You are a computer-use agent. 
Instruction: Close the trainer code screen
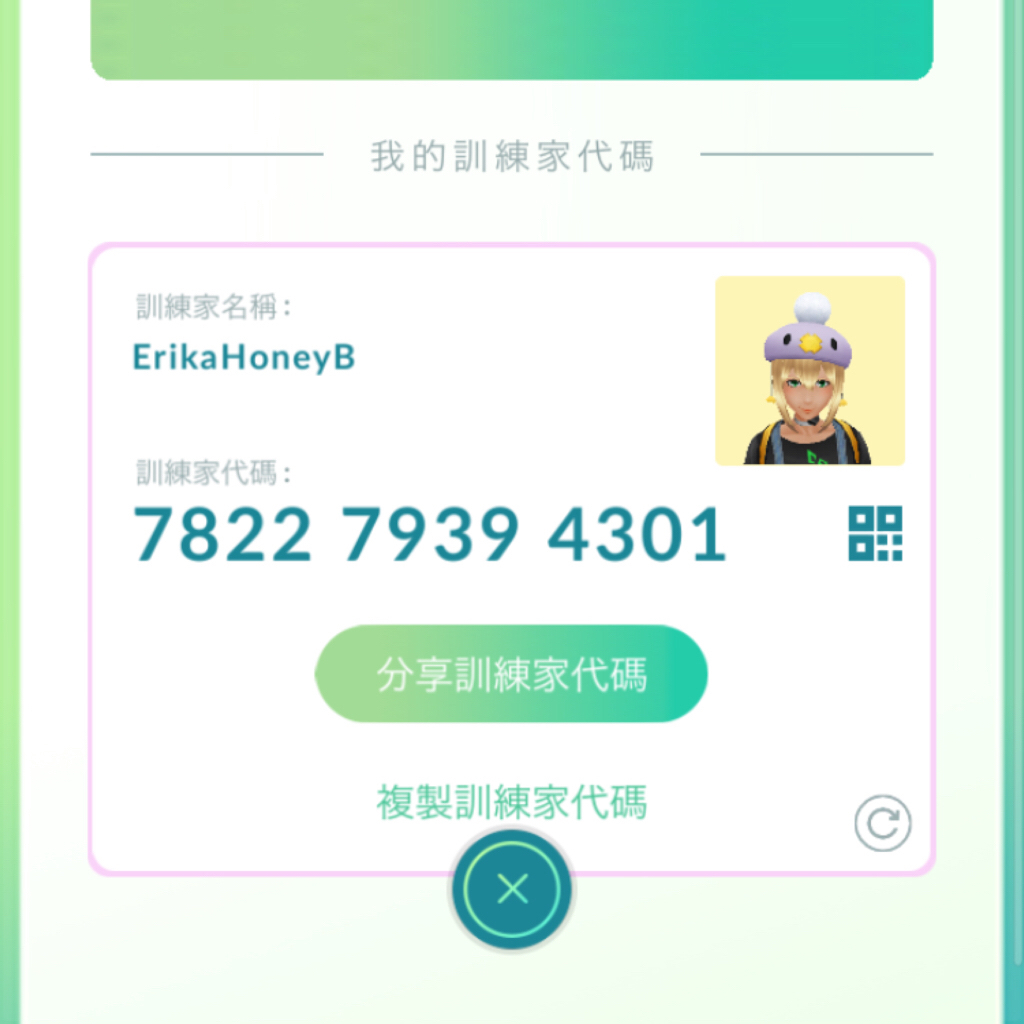(512, 889)
